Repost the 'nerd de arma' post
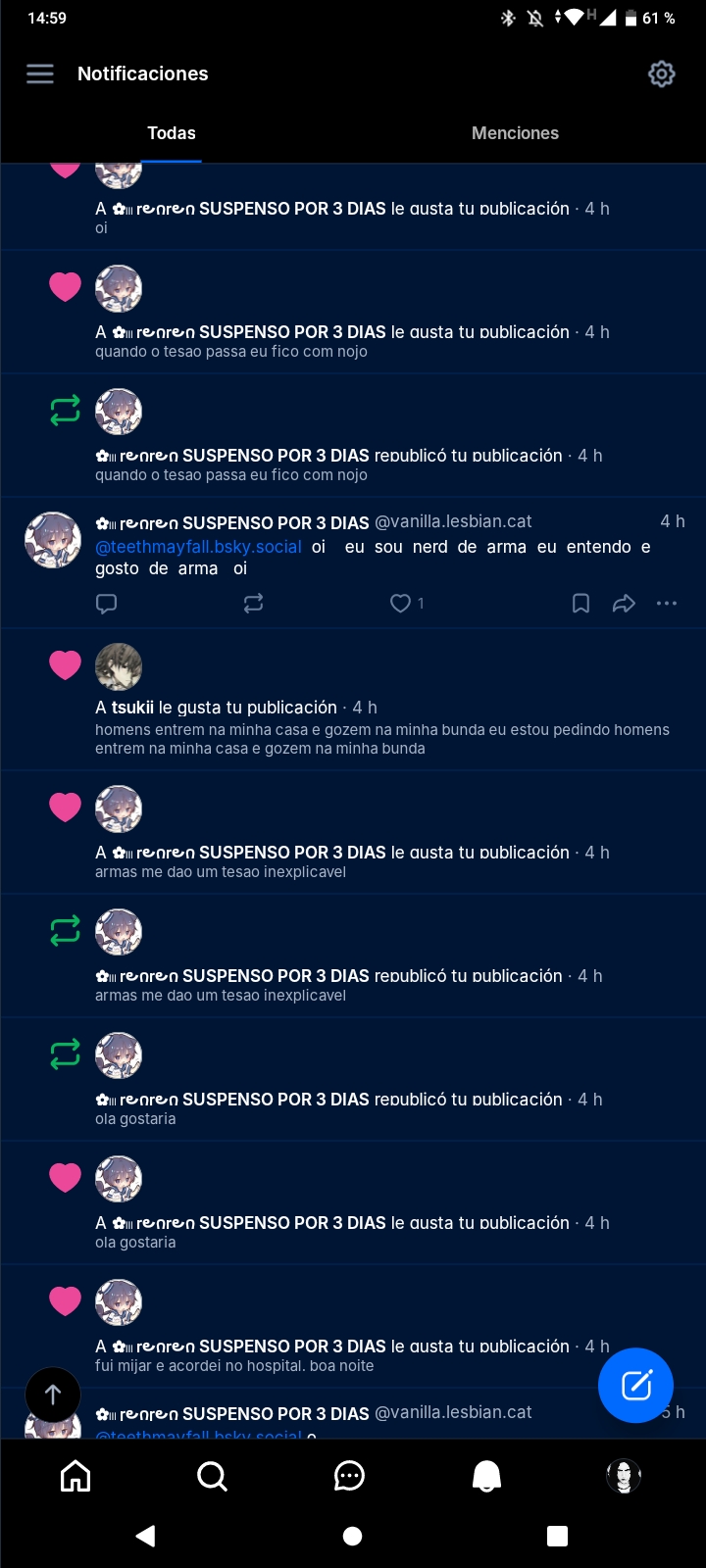706x1568 pixels. [253, 604]
